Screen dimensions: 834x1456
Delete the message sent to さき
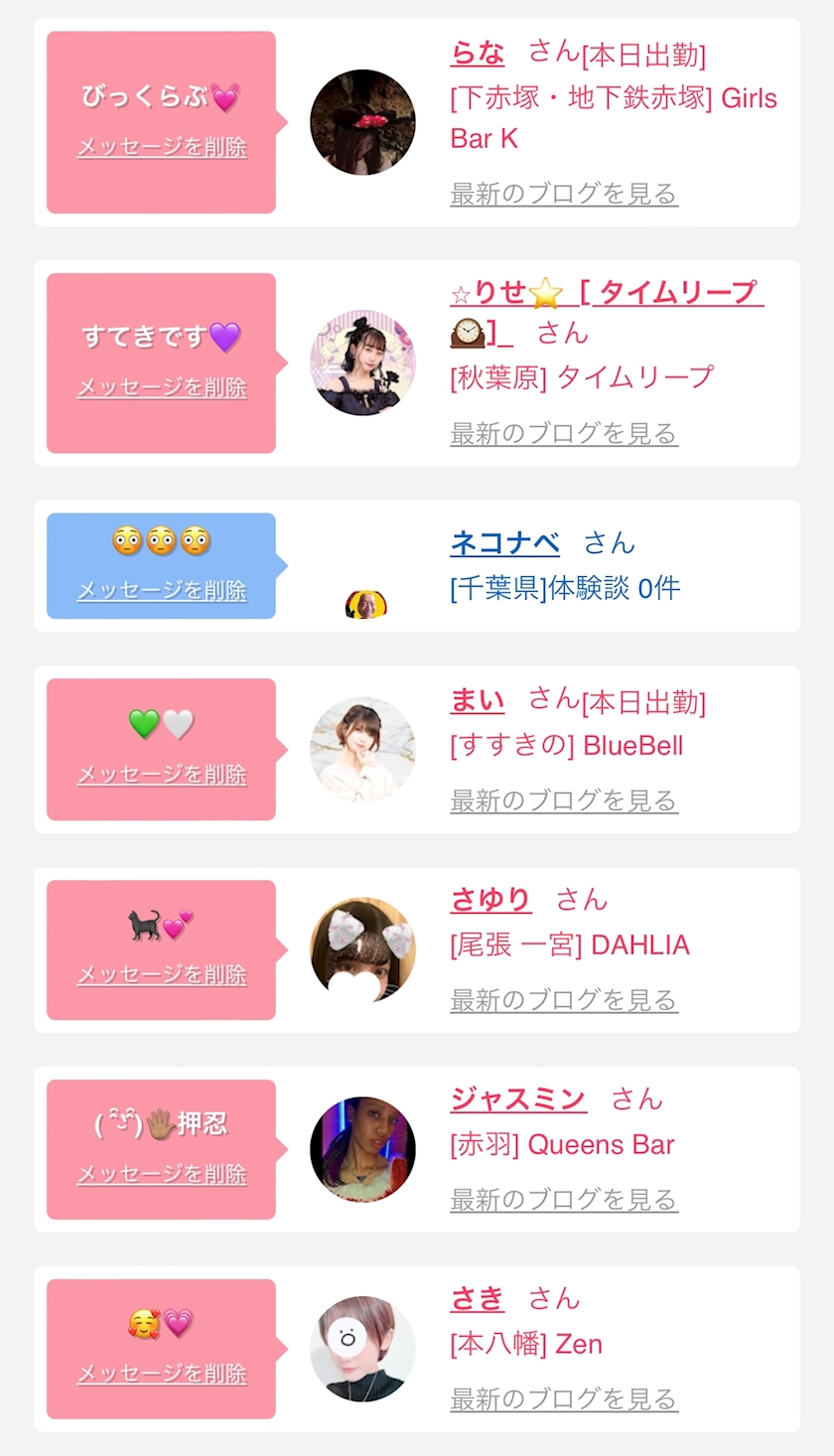click(x=162, y=1374)
